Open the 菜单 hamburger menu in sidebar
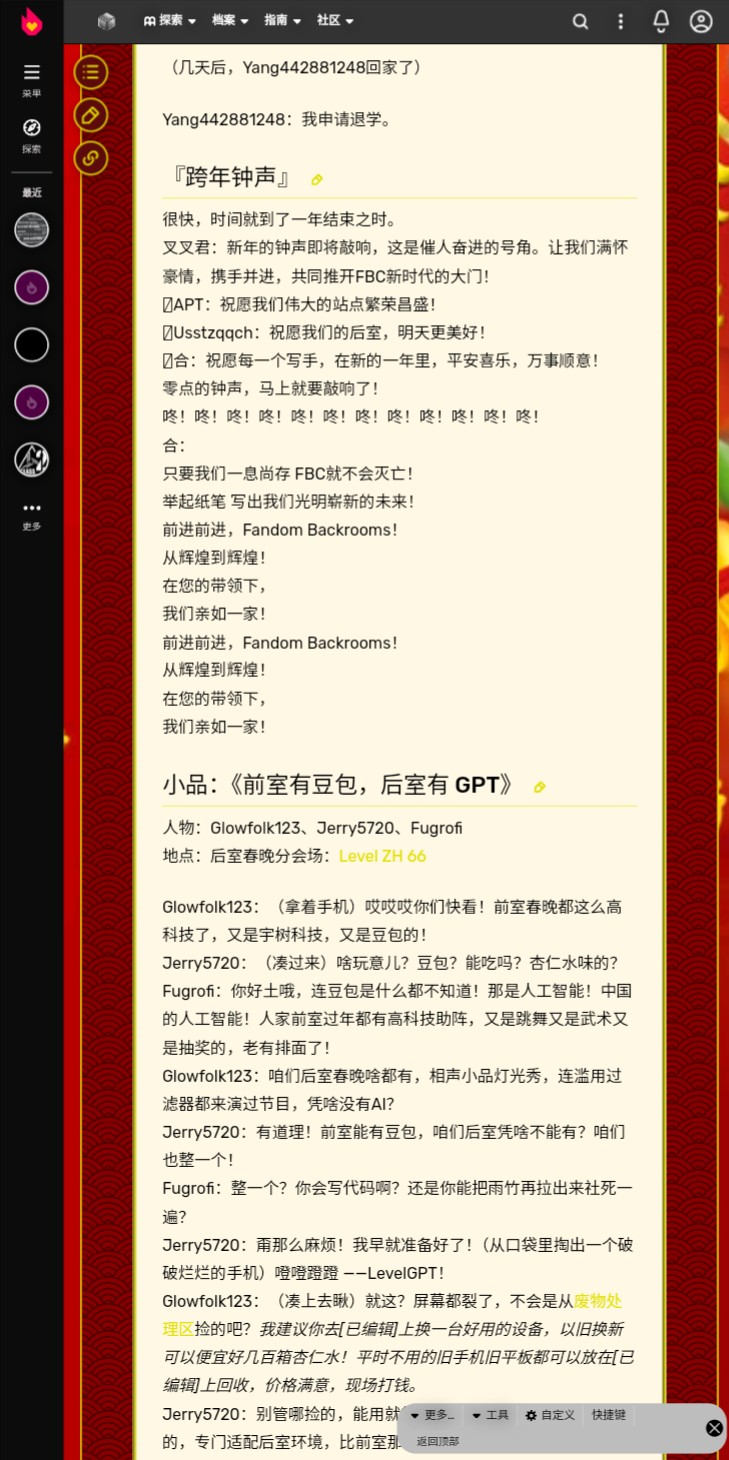Viewport: 729px width, 1460px height. coord(32,78)
